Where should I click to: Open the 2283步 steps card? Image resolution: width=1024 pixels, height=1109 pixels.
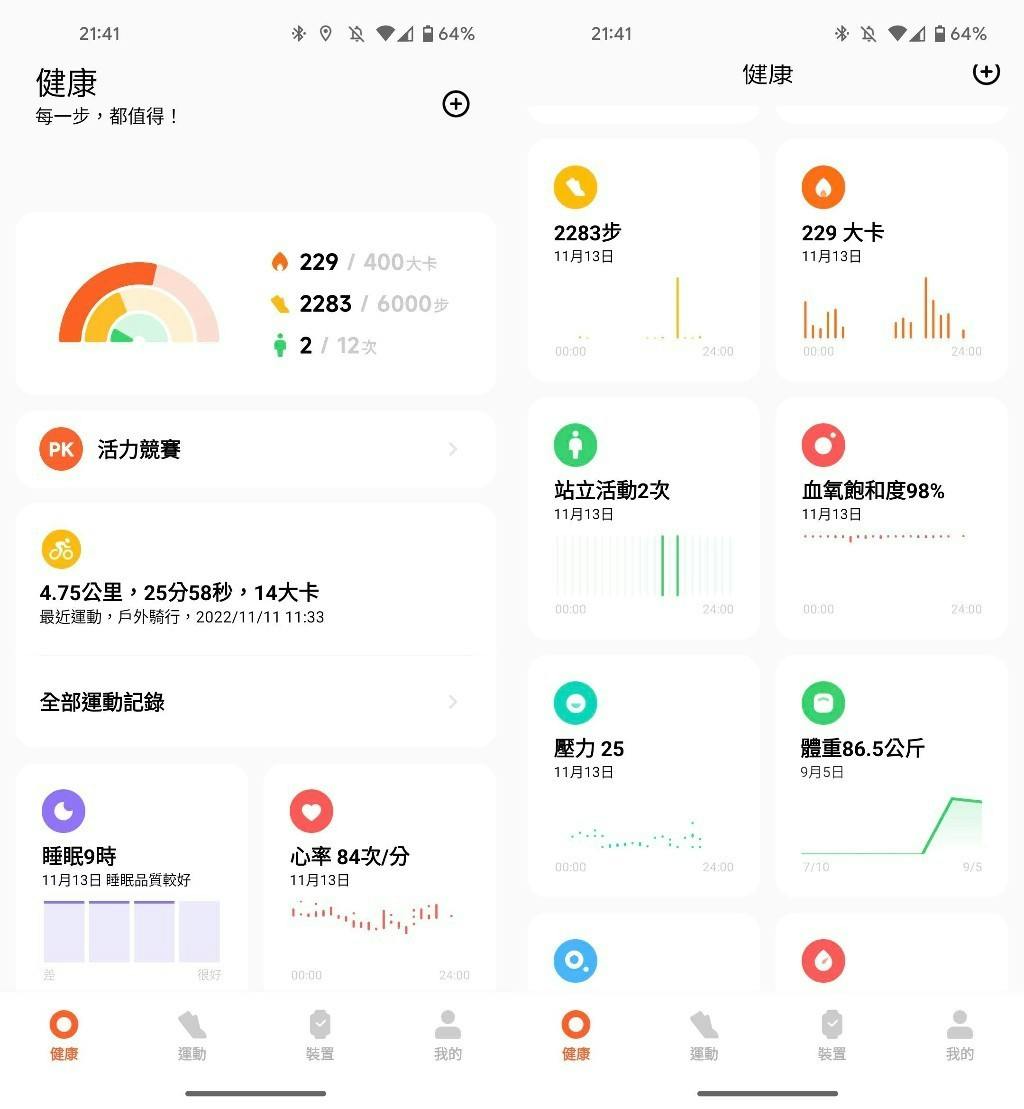click(643, 262)
